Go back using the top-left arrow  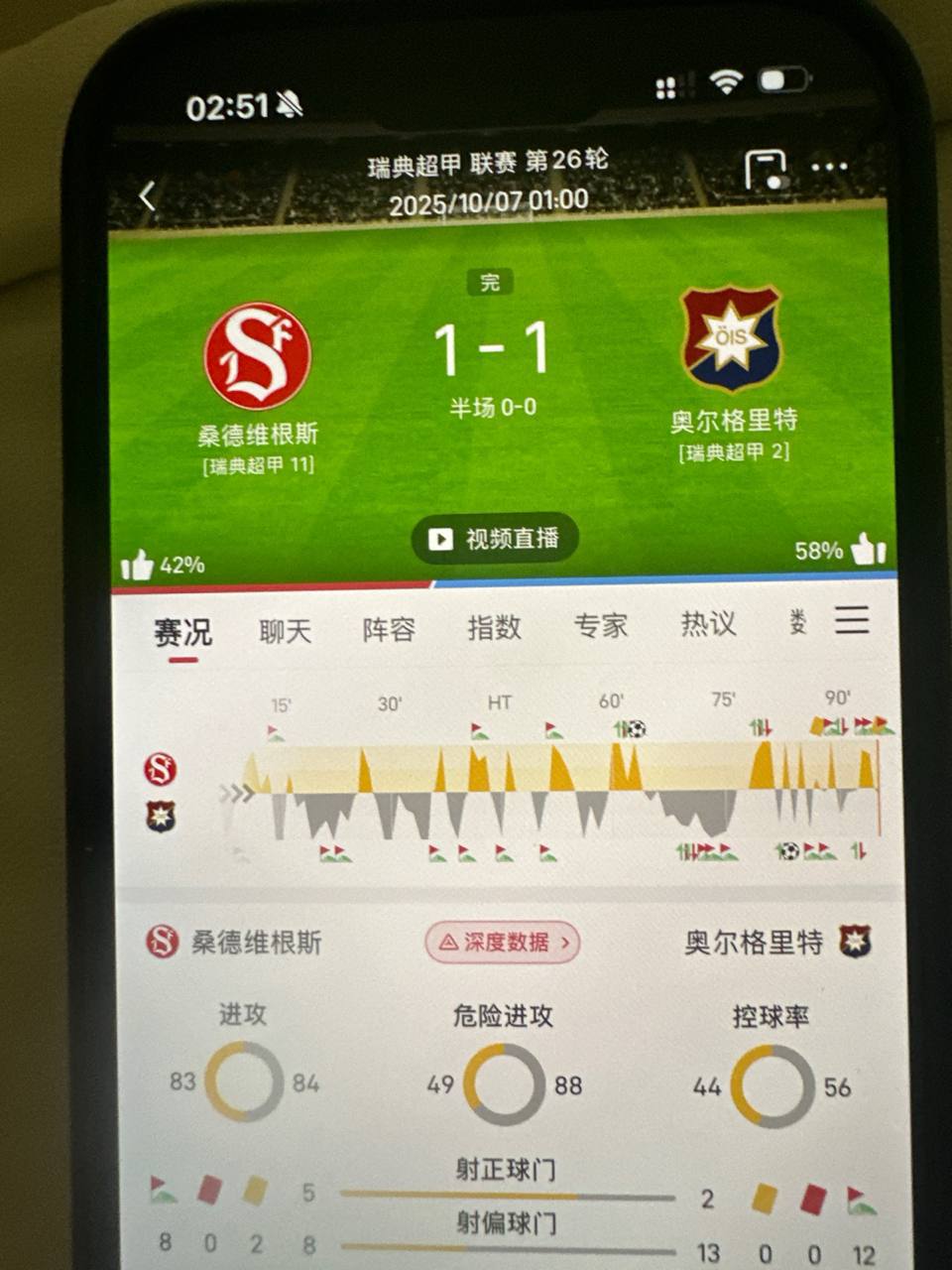point(148,196)
